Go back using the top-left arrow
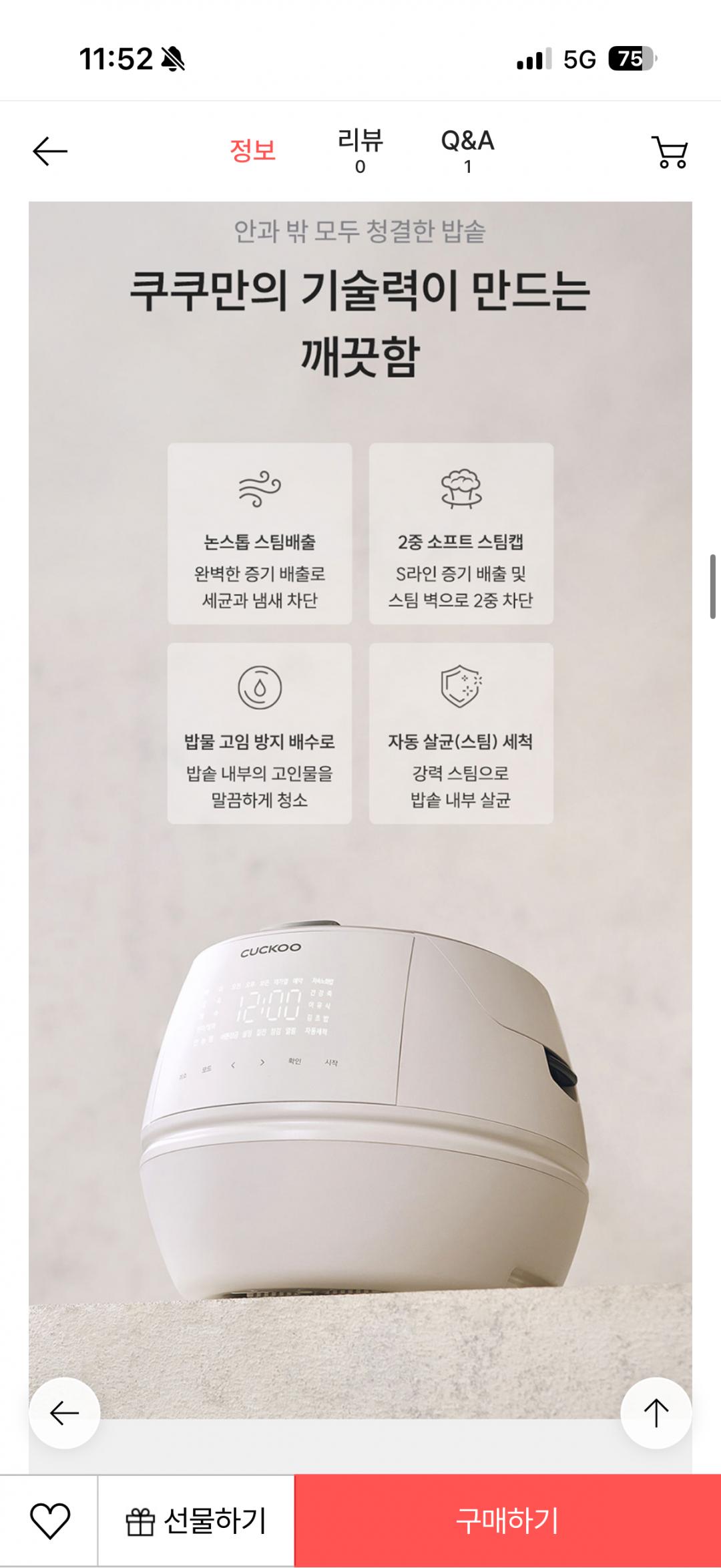This screenshot has width=721, height=1568. 50,151
